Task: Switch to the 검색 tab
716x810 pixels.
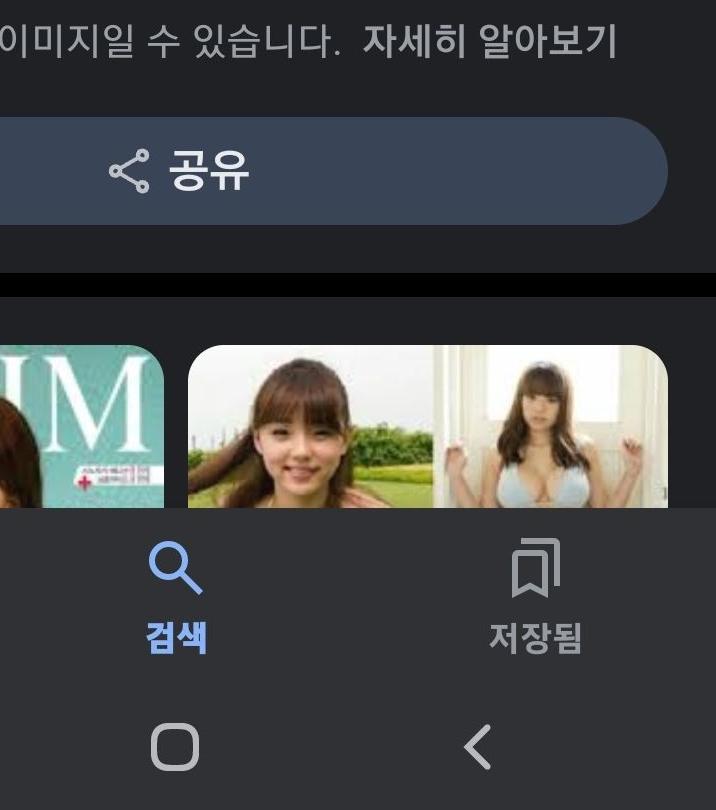Action: [176, 597]
